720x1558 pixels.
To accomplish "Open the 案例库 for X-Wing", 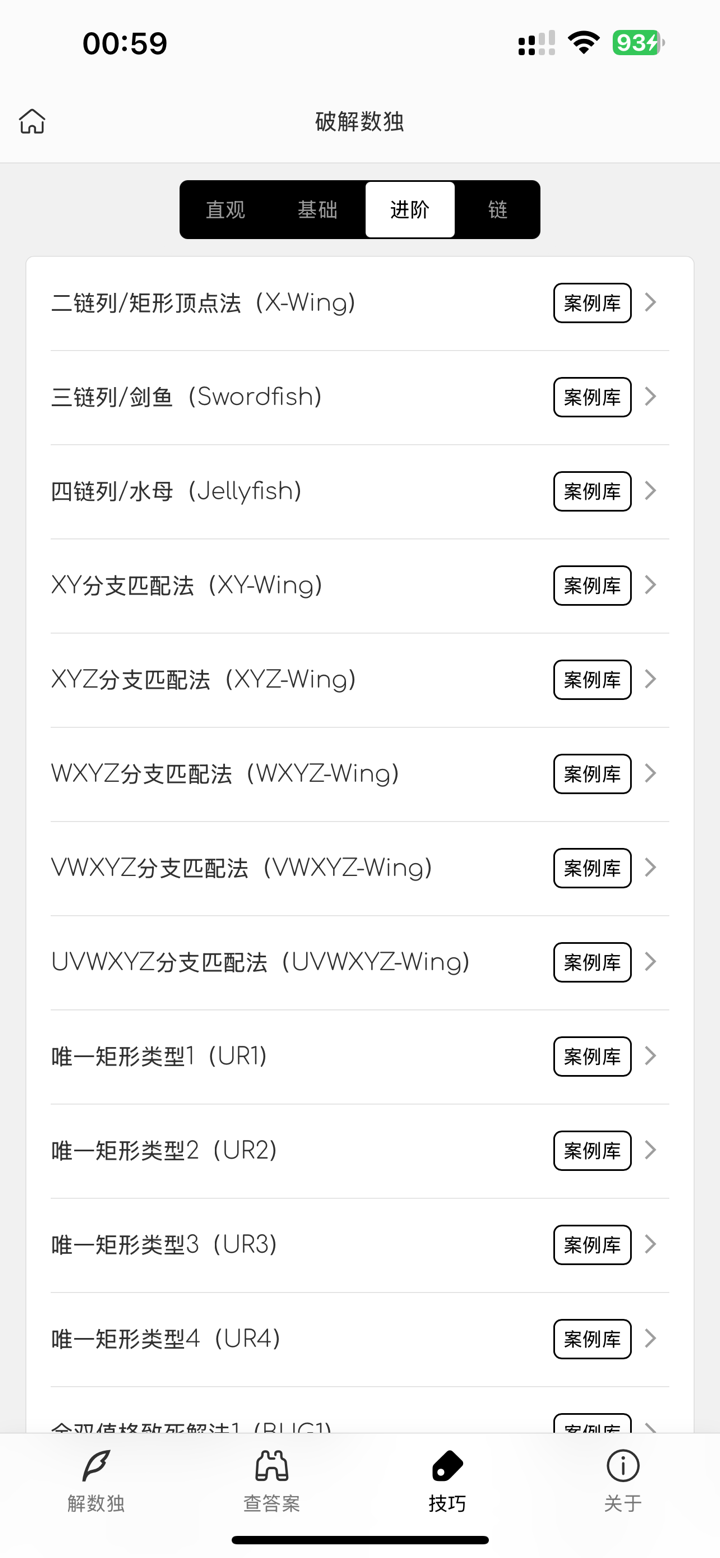I will [x=592, y=302].
